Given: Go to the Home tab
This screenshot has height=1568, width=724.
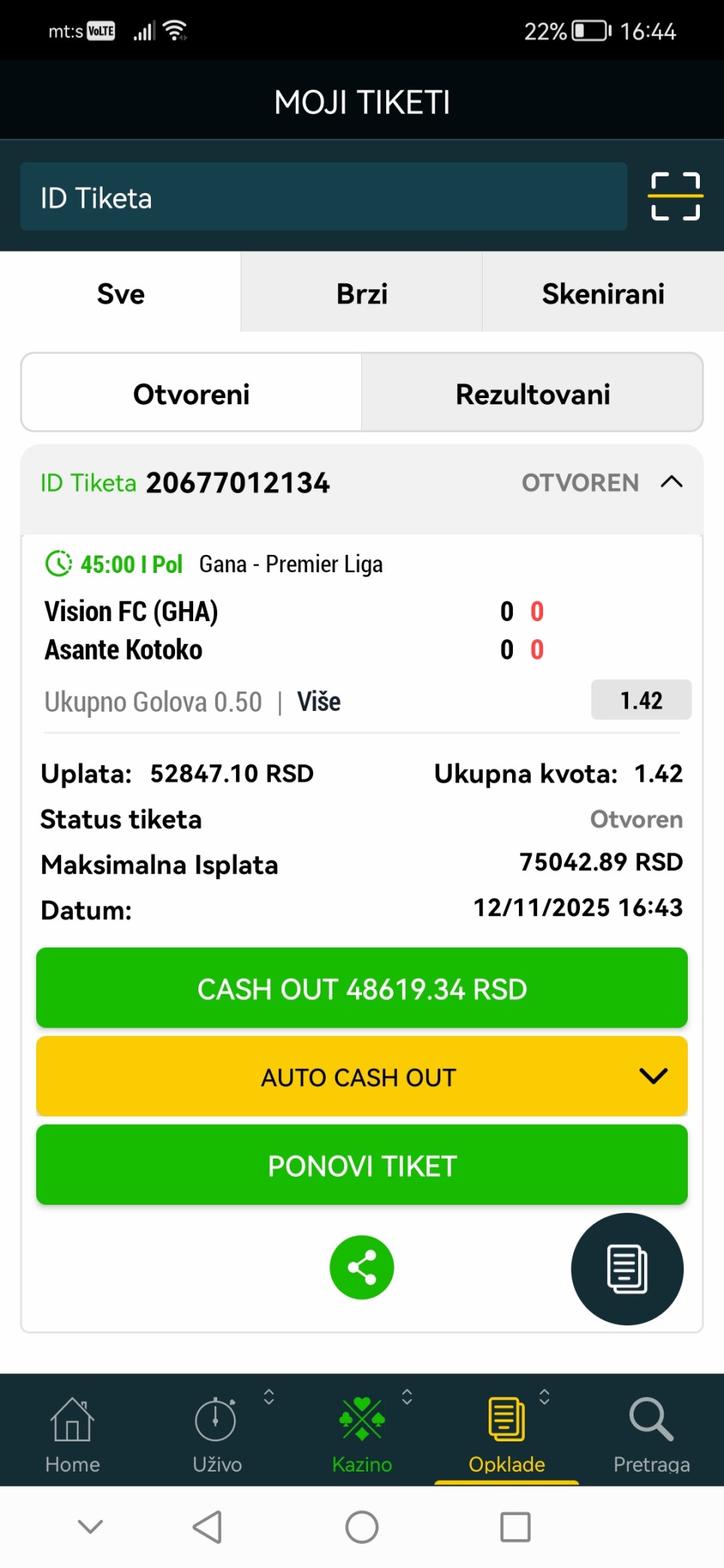Looking at the screenshot, I should coord(72,1434).
